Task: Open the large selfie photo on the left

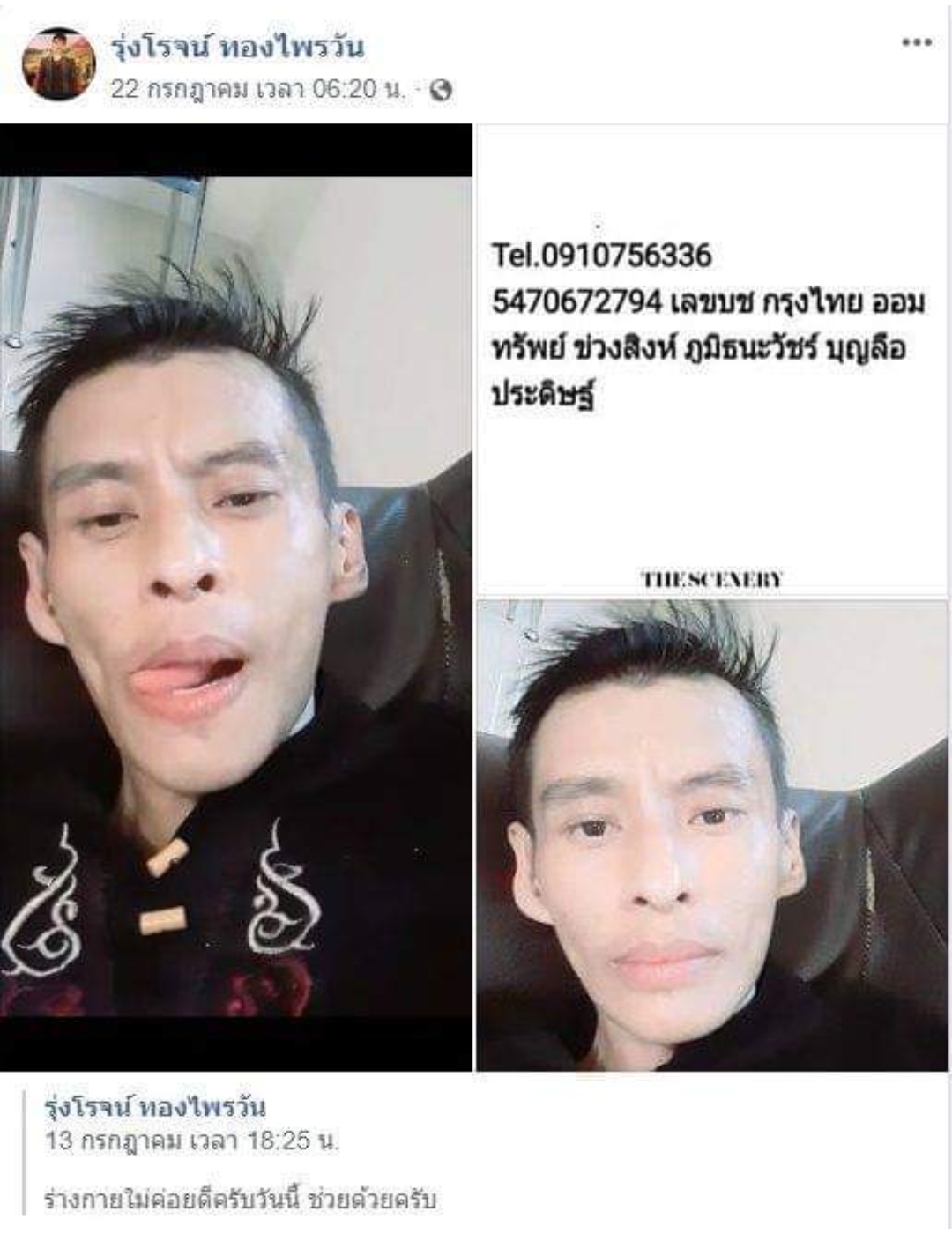Action: (235, 597)
